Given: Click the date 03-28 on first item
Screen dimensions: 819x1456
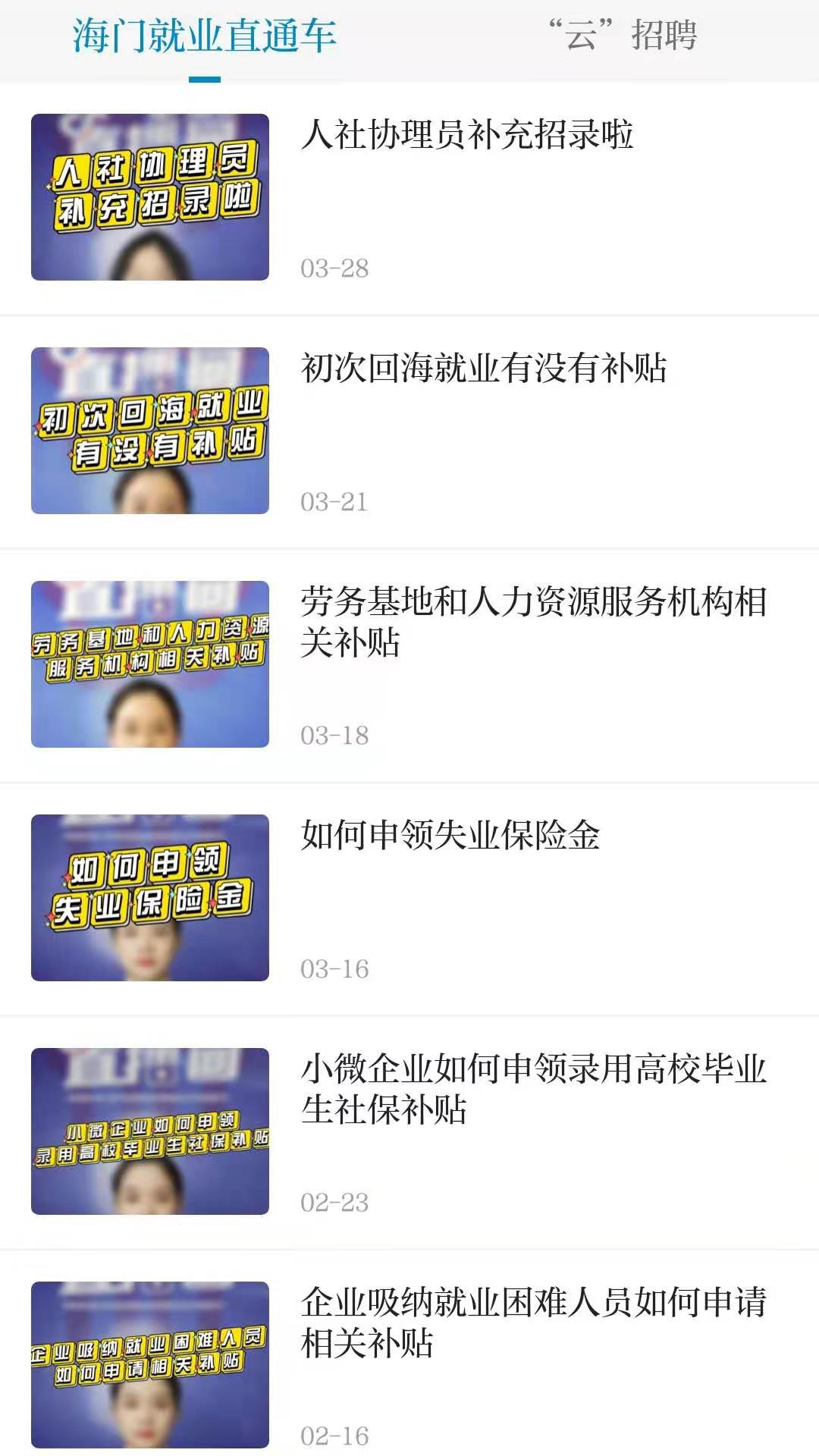Looking at the screenshot, I should pyautogui.click(x=335, y=269).
